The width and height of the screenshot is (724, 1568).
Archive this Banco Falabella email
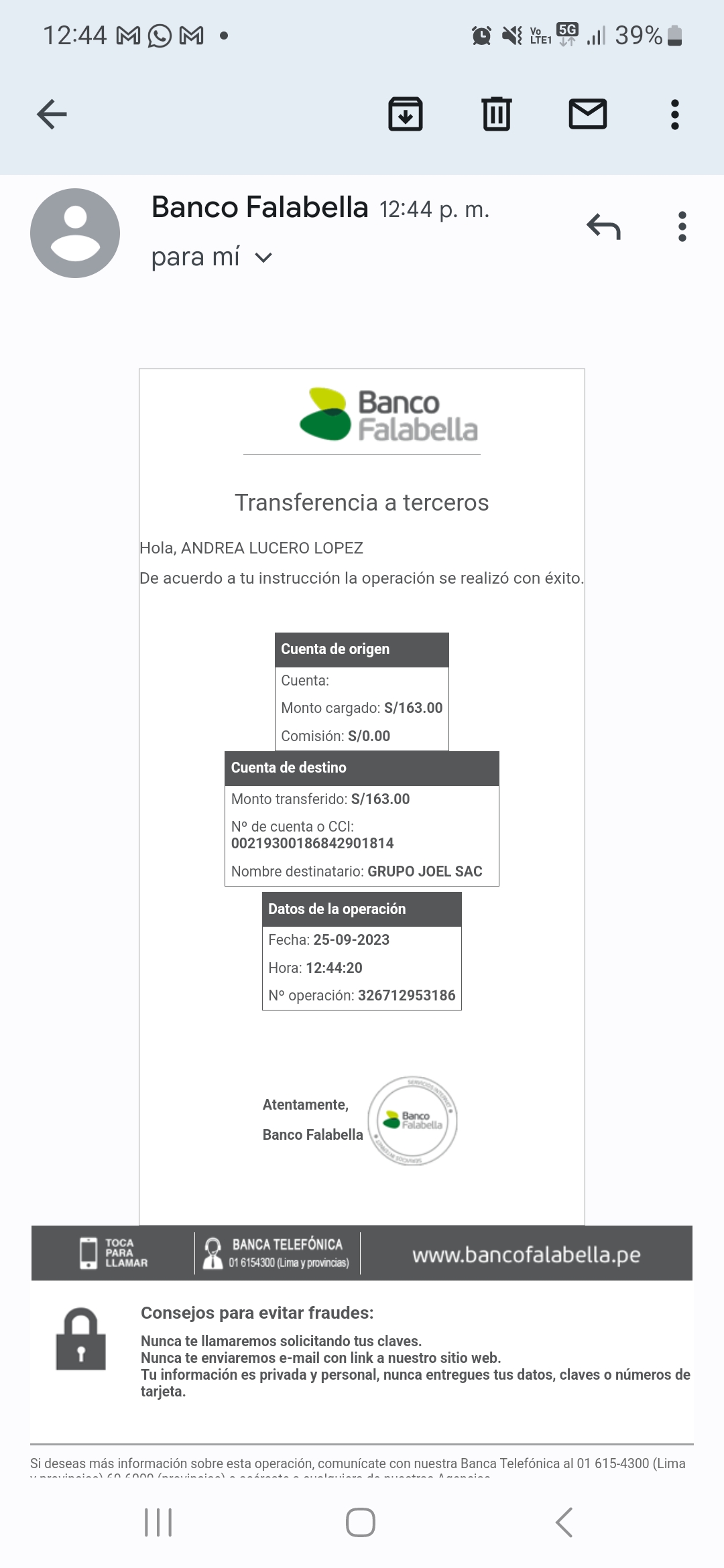point(406,114)
